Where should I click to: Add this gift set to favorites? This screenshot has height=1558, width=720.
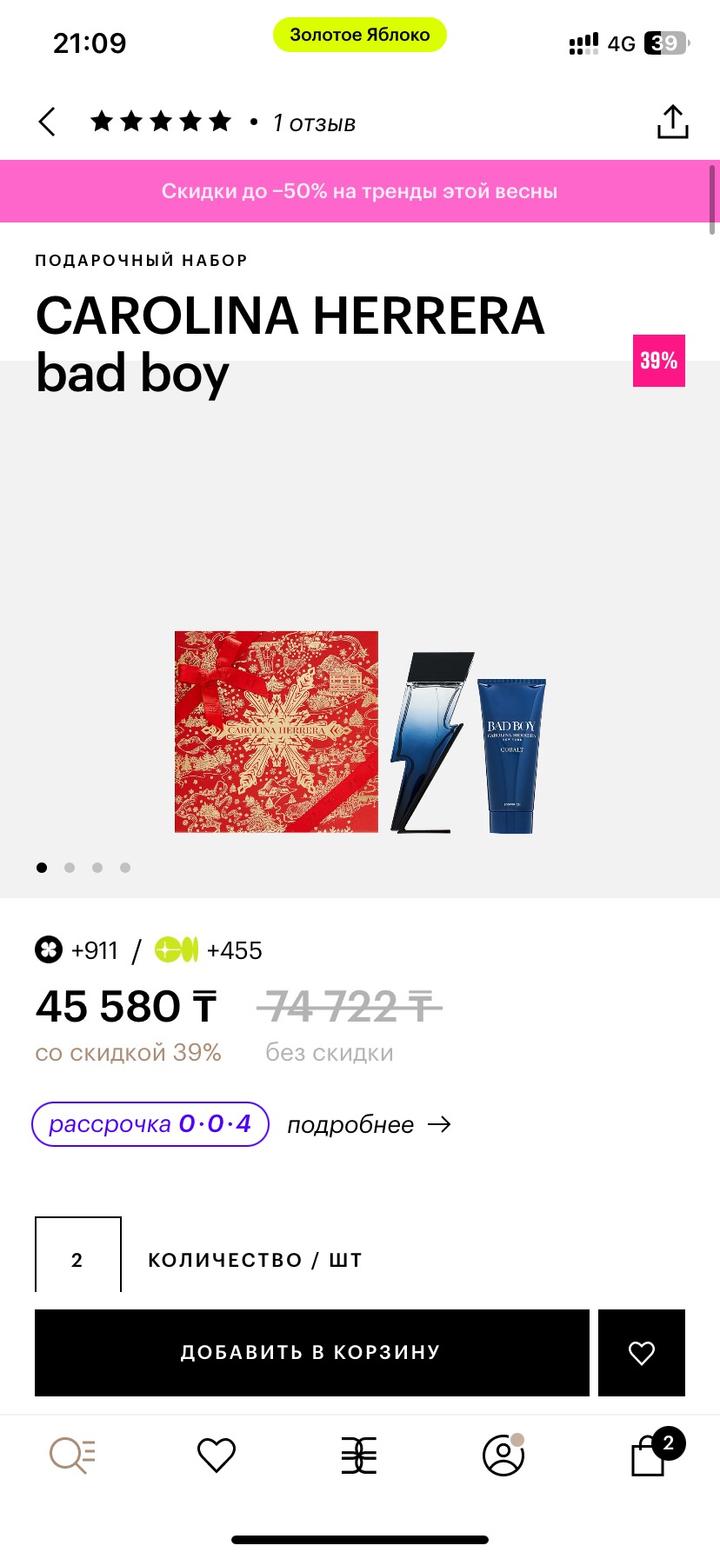click(x=641, y=1352)
